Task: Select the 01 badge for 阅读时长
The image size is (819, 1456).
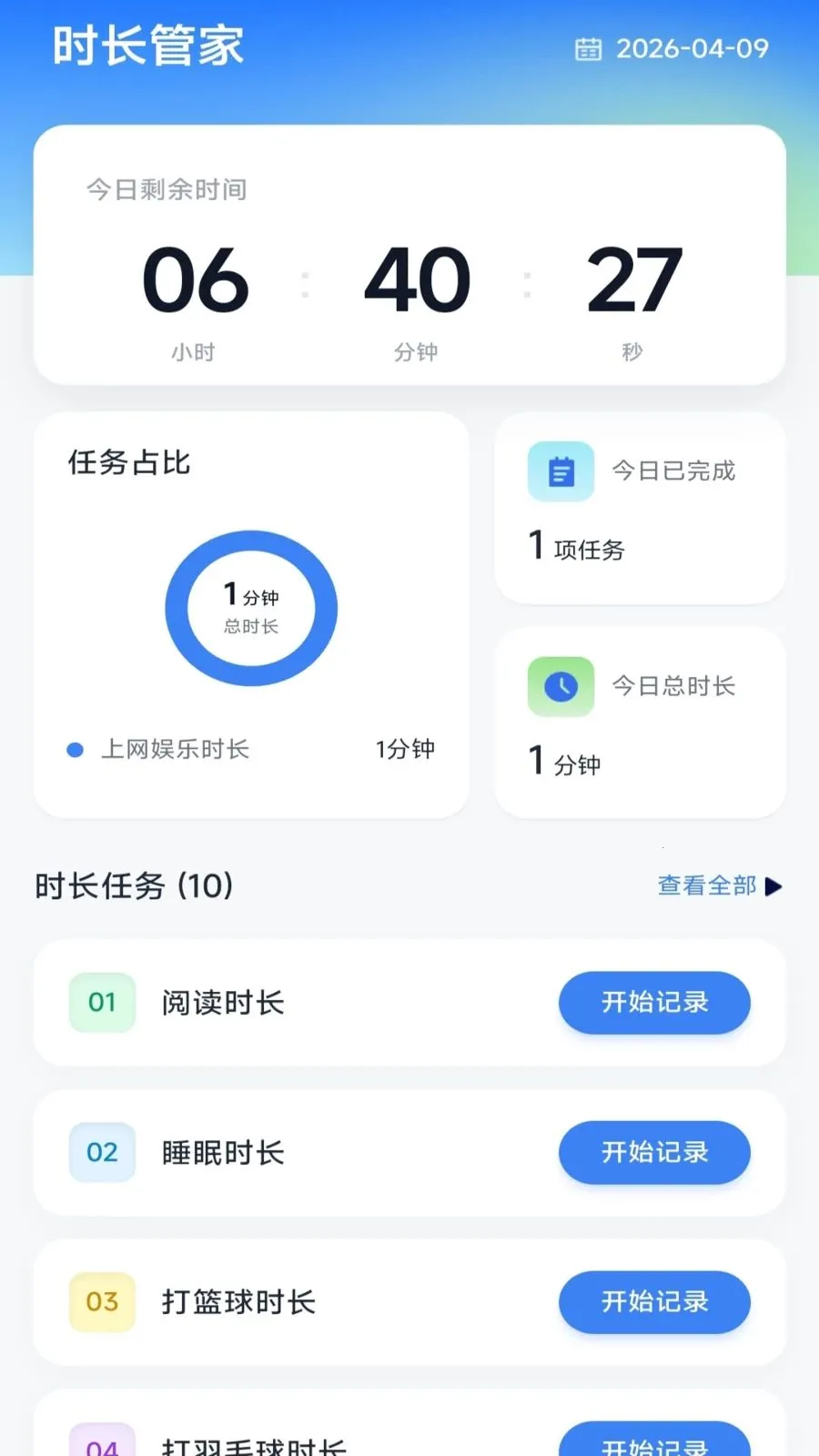Action: click(x=101, y=1002)
